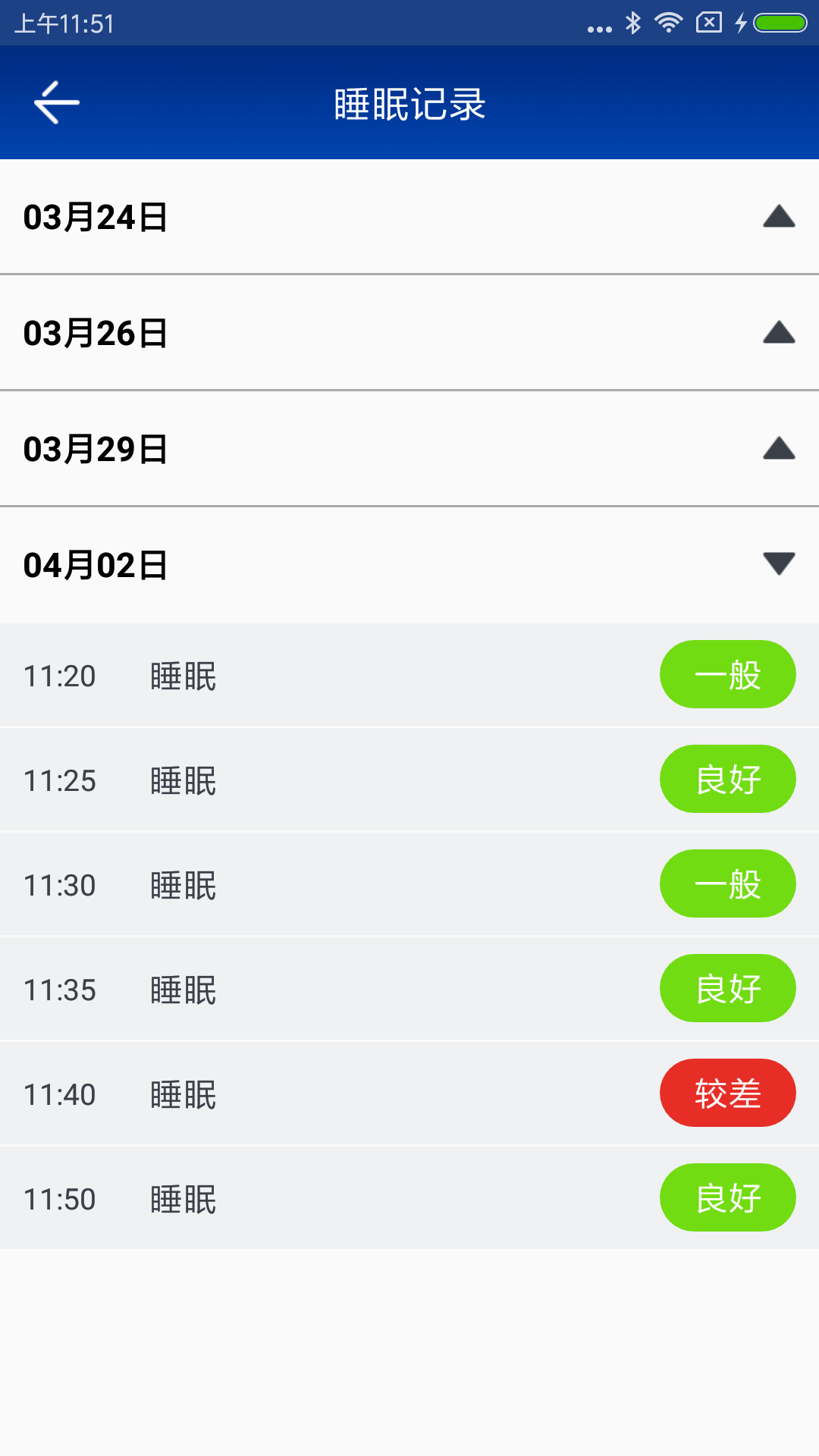Go back using the arrow icon
Viewport: 819px width, 1456px height.
tap(57, 102)
